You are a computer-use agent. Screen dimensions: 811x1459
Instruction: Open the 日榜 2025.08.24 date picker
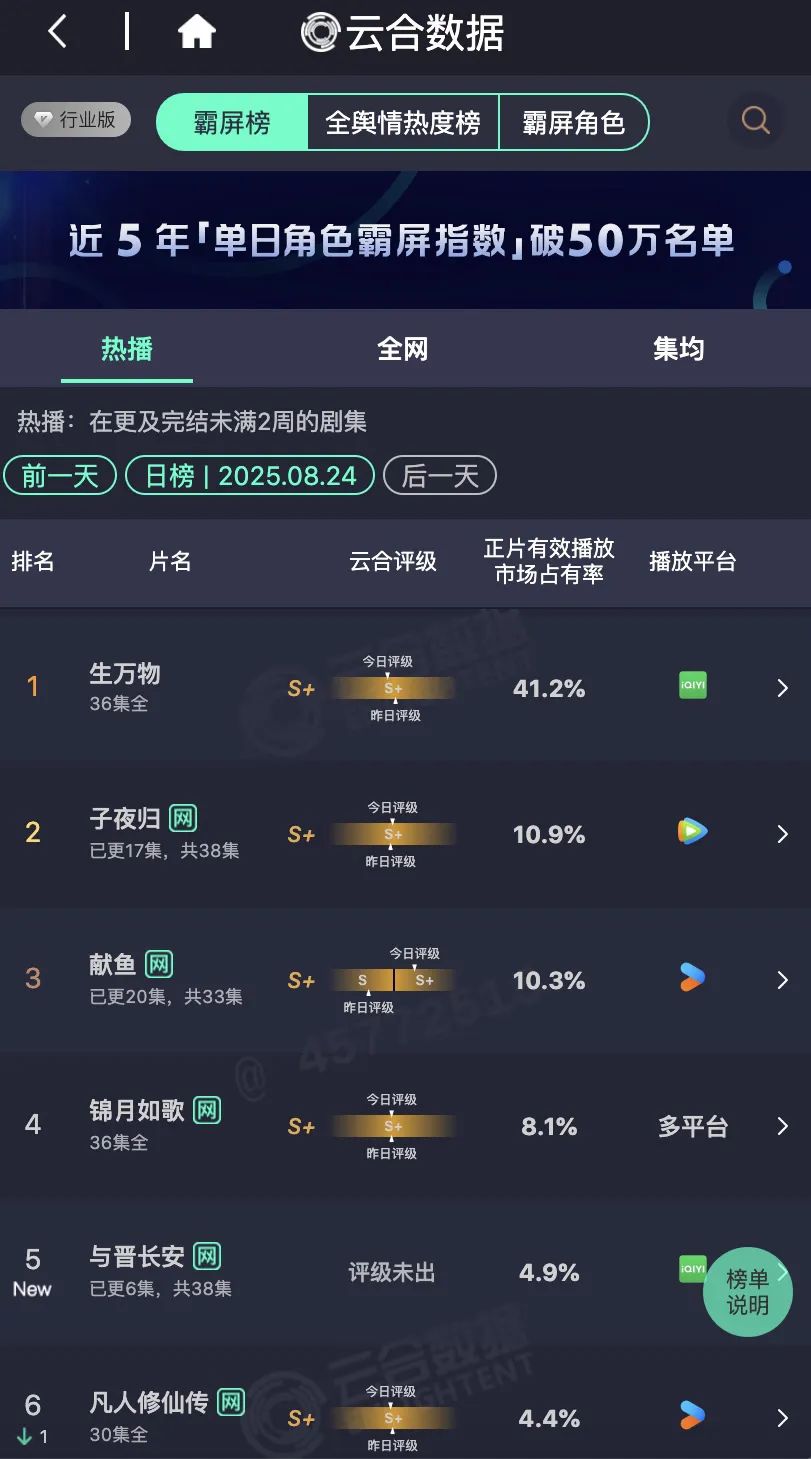[250, 476]
